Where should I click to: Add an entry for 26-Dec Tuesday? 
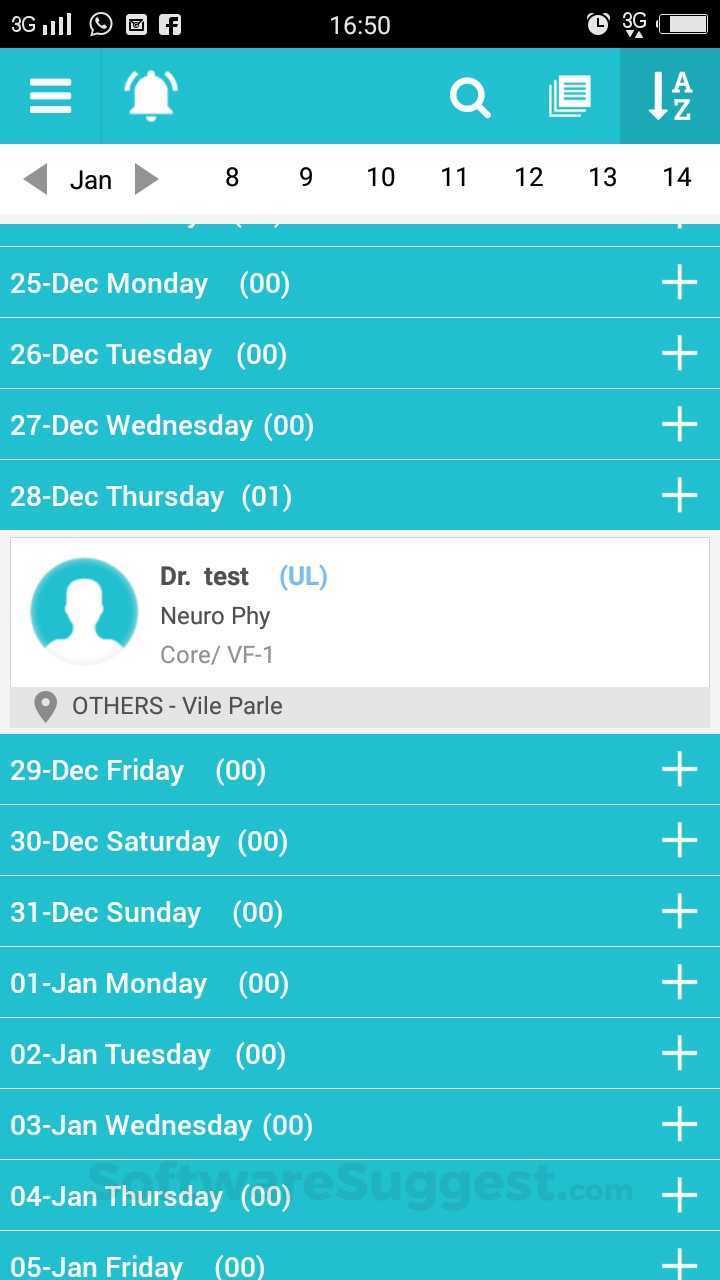[679, 354]
